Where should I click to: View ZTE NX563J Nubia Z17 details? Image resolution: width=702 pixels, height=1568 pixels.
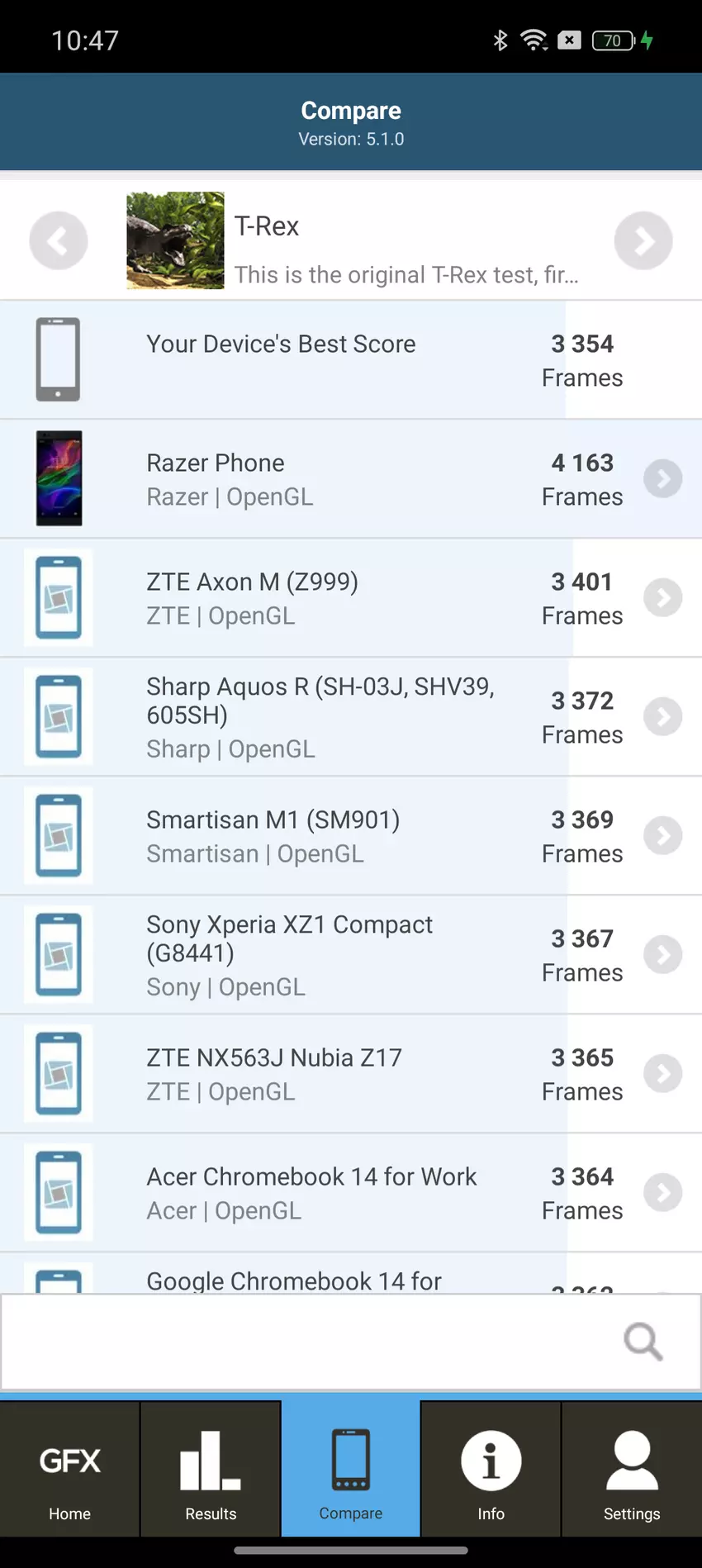(662, 1073)
